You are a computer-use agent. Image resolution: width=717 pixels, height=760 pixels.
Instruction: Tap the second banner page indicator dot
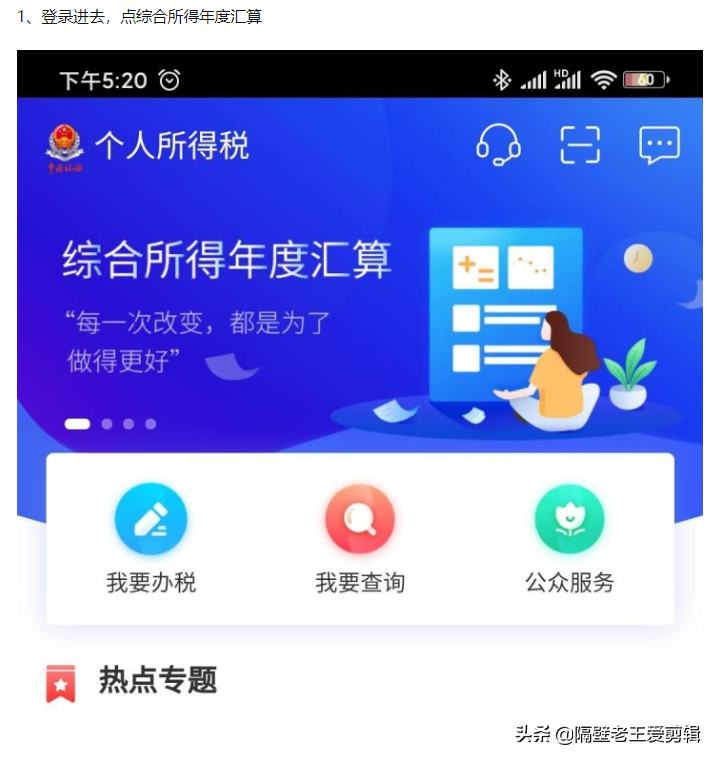coord(107,424)
